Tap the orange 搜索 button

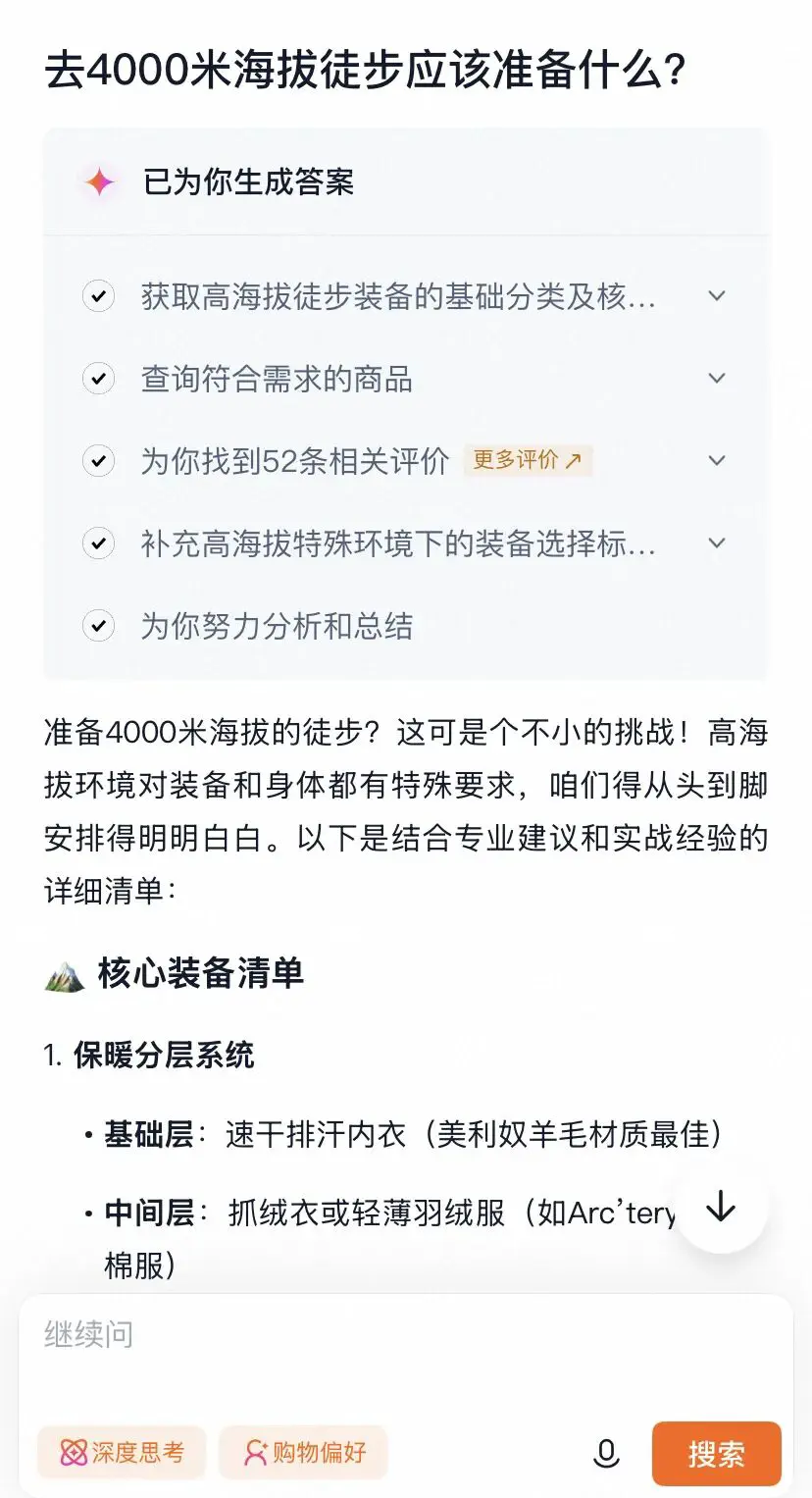pos(716,1453)
